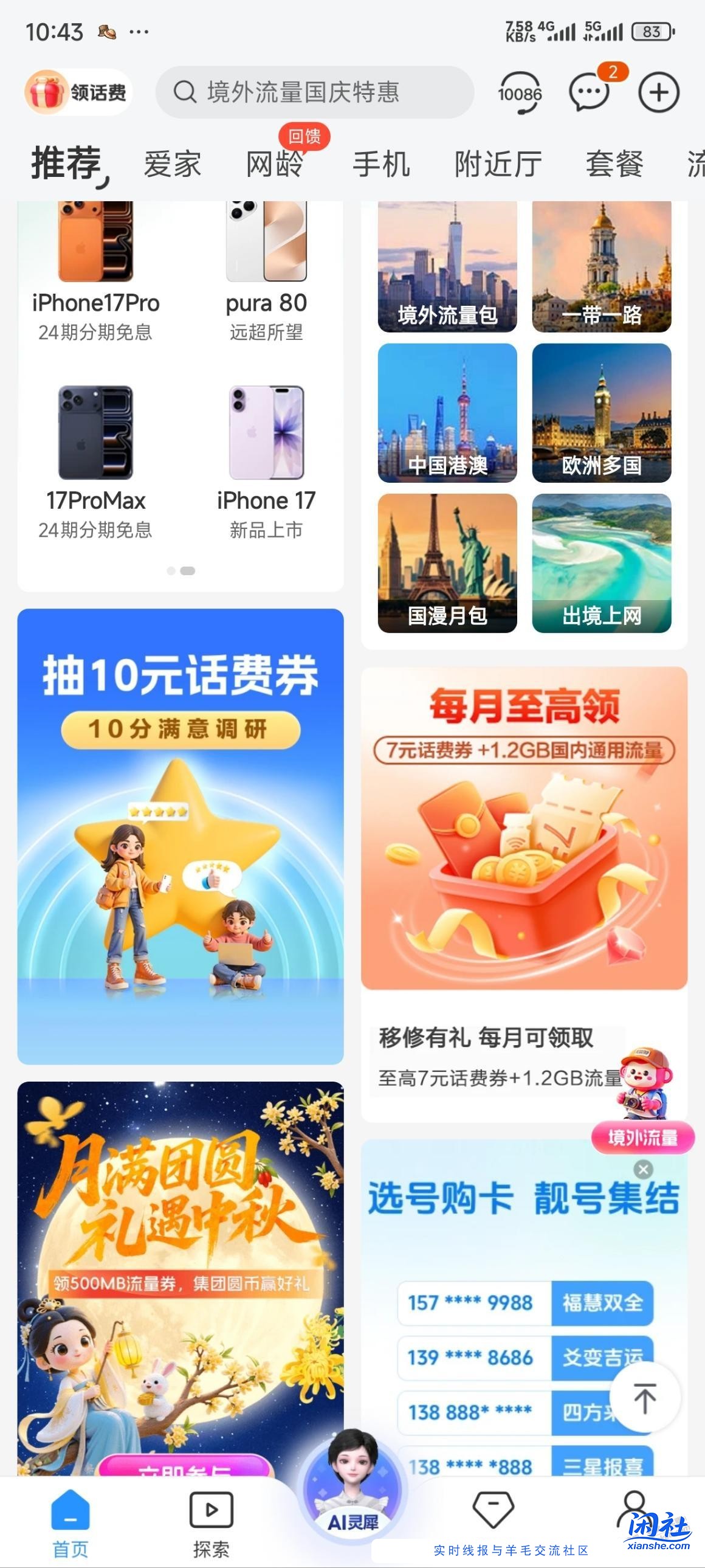Open the 探索 explore icon
Image resolution: width=705 pixels, height=1568 pixels.
click(211, 1508)
